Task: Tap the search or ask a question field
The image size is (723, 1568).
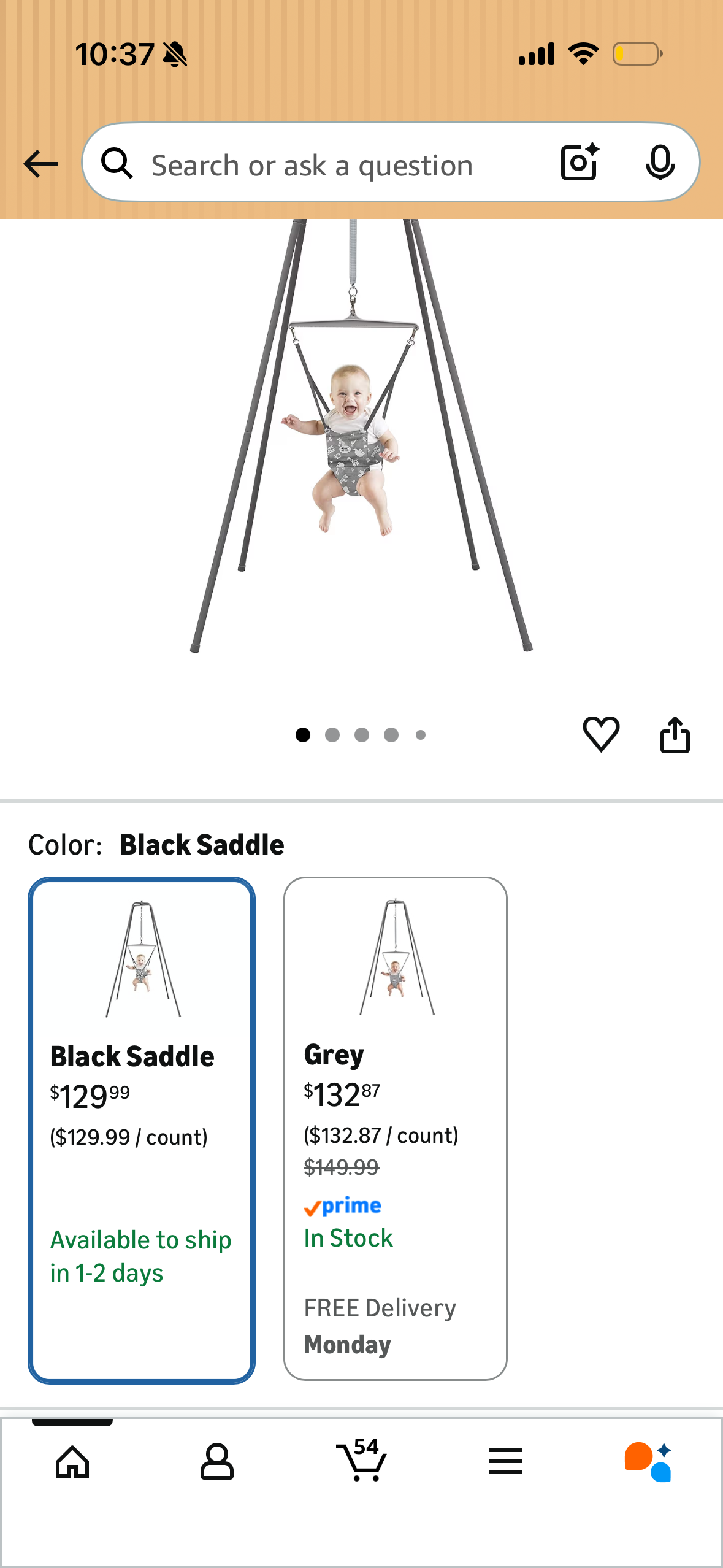Action: 312,165
